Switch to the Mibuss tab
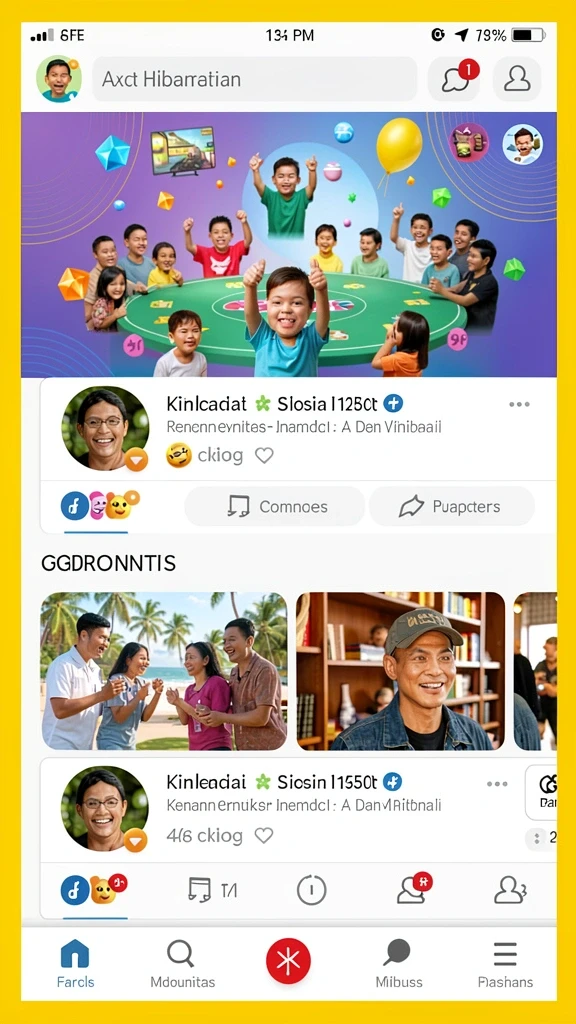Screen dimensions: 576x1024 point(398,964)
